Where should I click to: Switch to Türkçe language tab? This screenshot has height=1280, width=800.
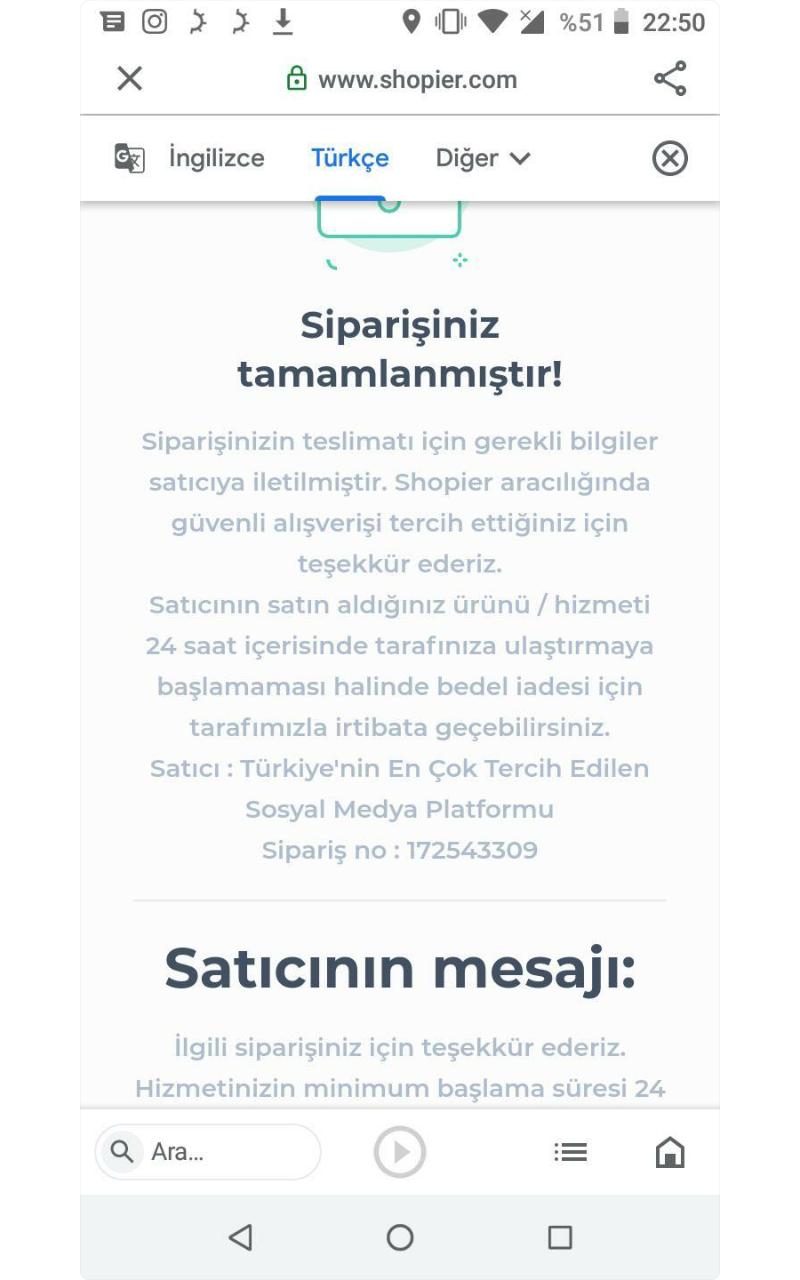click(350, 158)
